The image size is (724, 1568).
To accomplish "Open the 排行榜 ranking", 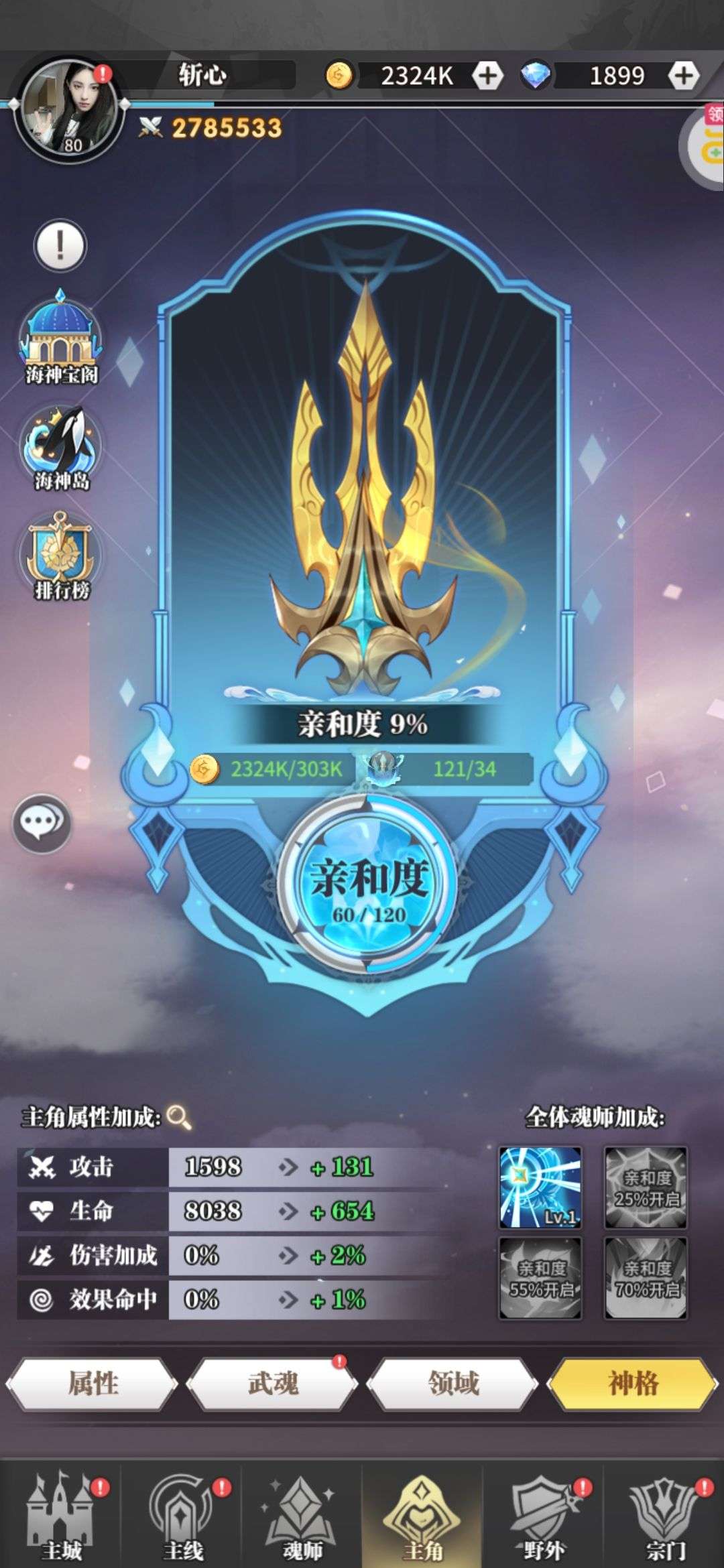I will click(x=61, y=555).
